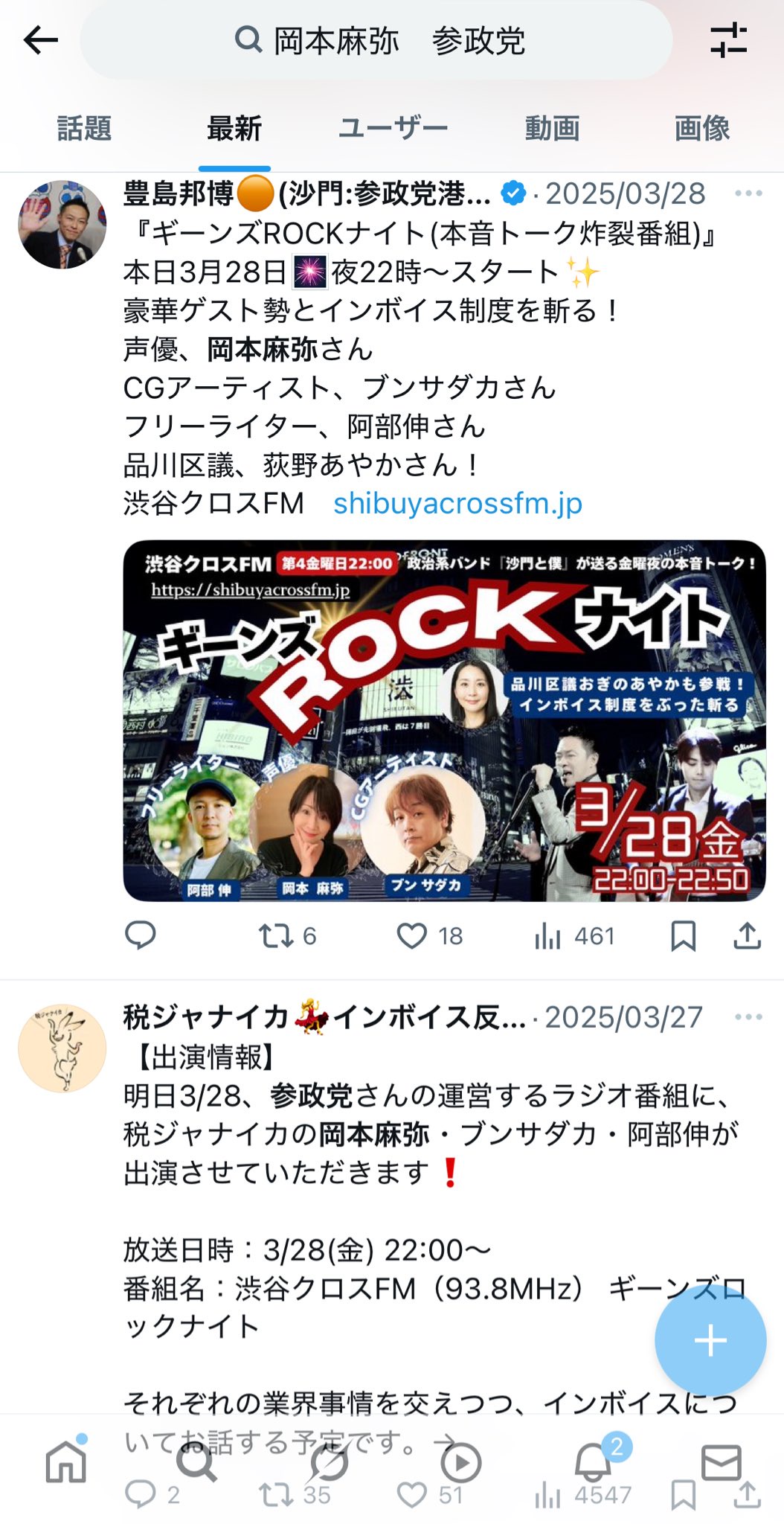Open the notifications bell tab

coord(593,1463)
